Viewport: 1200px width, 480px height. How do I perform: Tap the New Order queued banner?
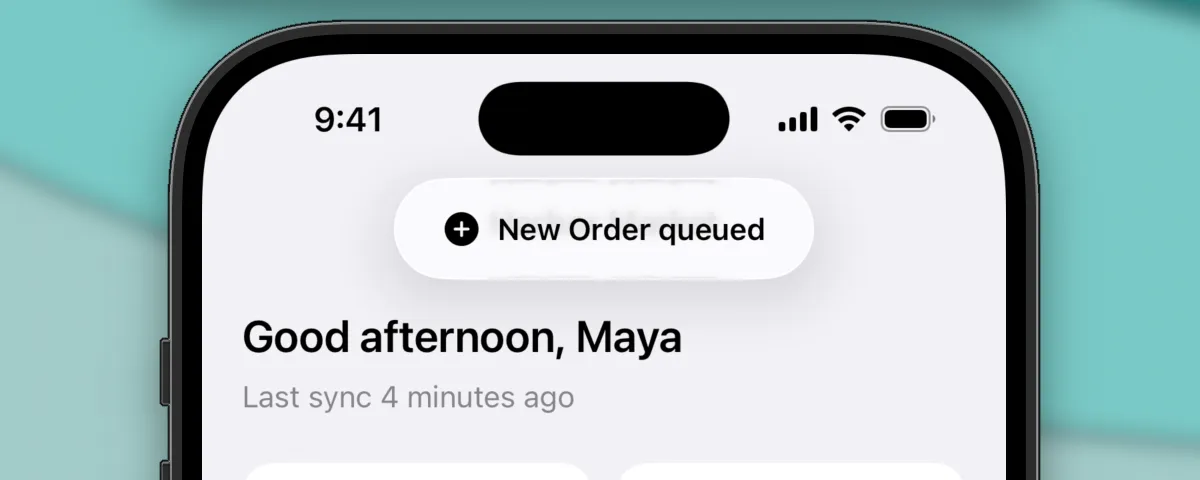click(x=604, y=230)
